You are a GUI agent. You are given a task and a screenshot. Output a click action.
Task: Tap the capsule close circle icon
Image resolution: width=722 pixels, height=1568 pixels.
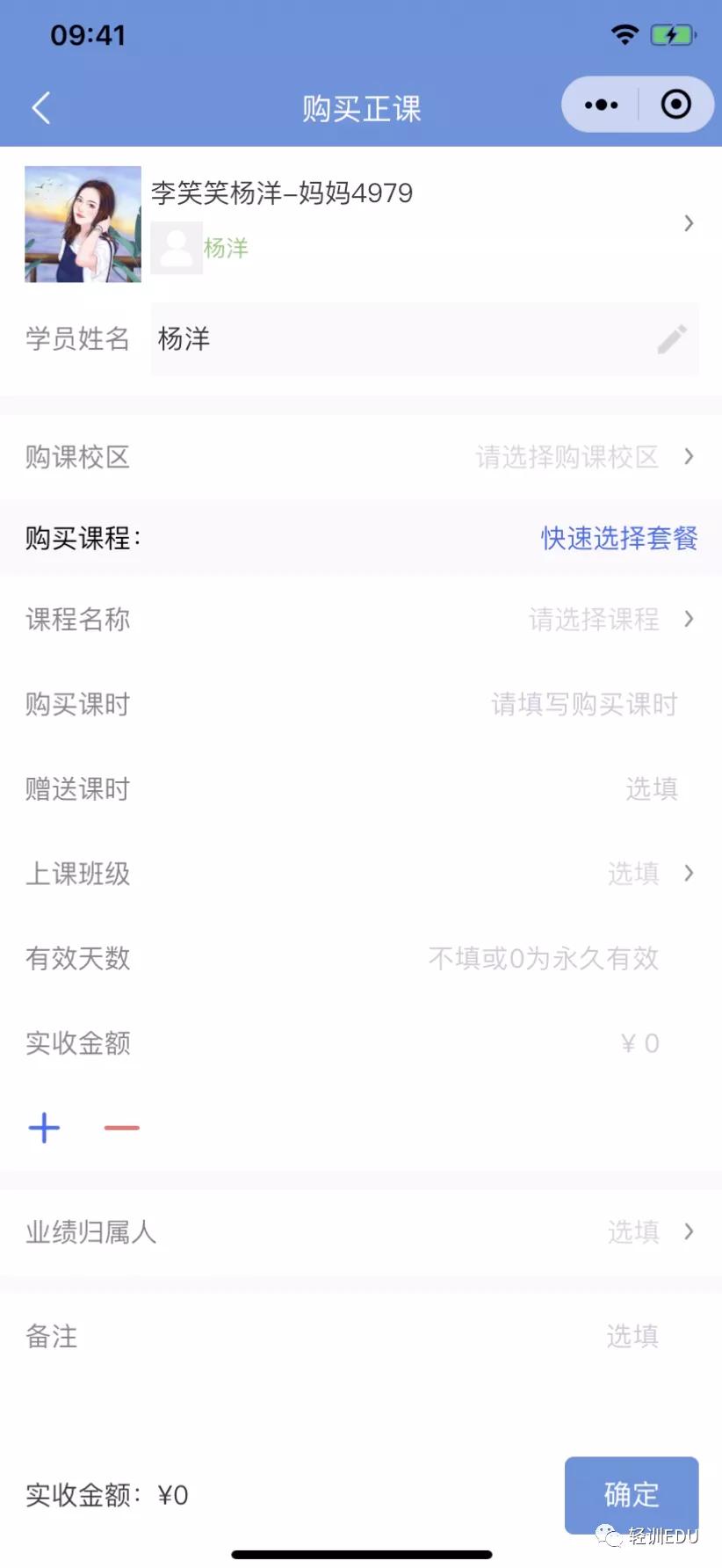point(676,104)
